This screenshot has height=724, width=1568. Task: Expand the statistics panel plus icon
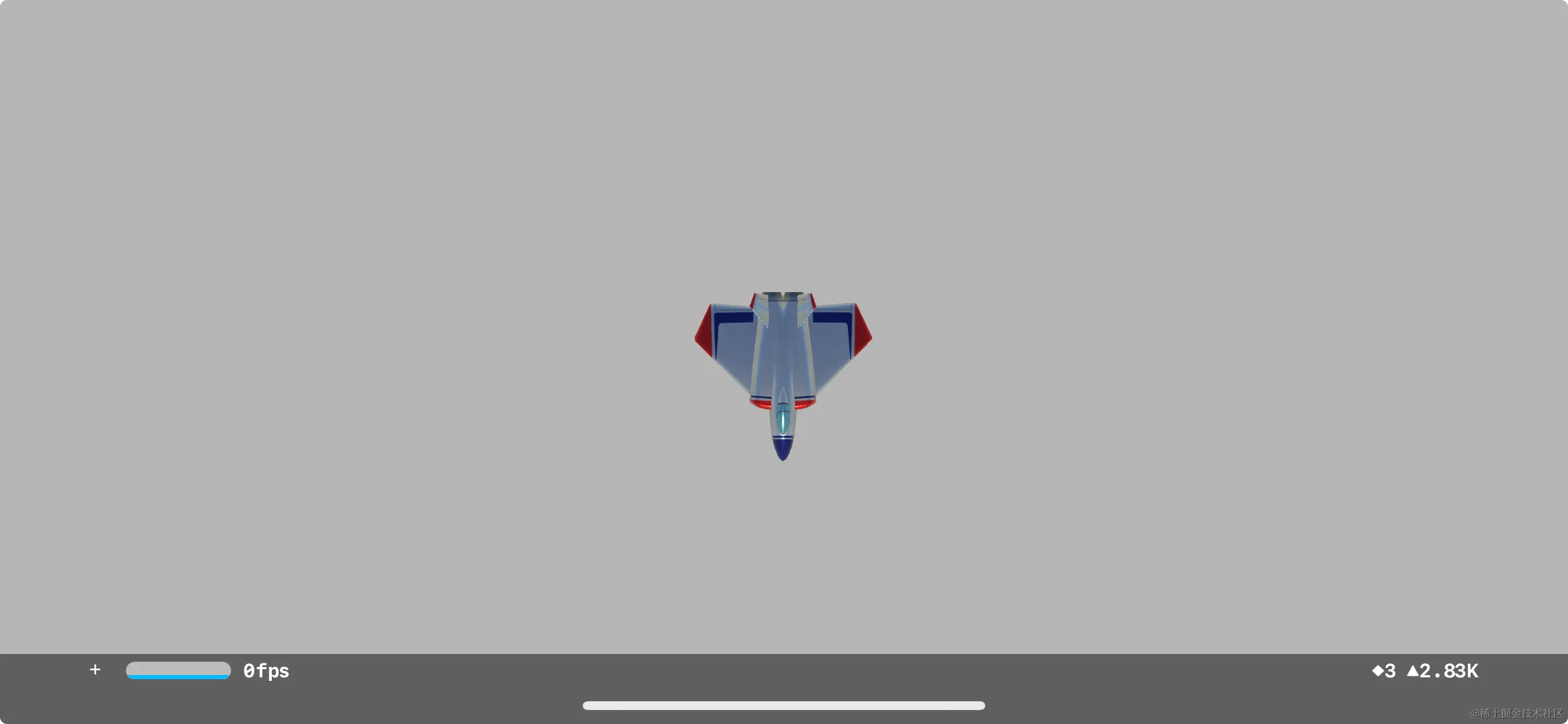click(95, 670)
